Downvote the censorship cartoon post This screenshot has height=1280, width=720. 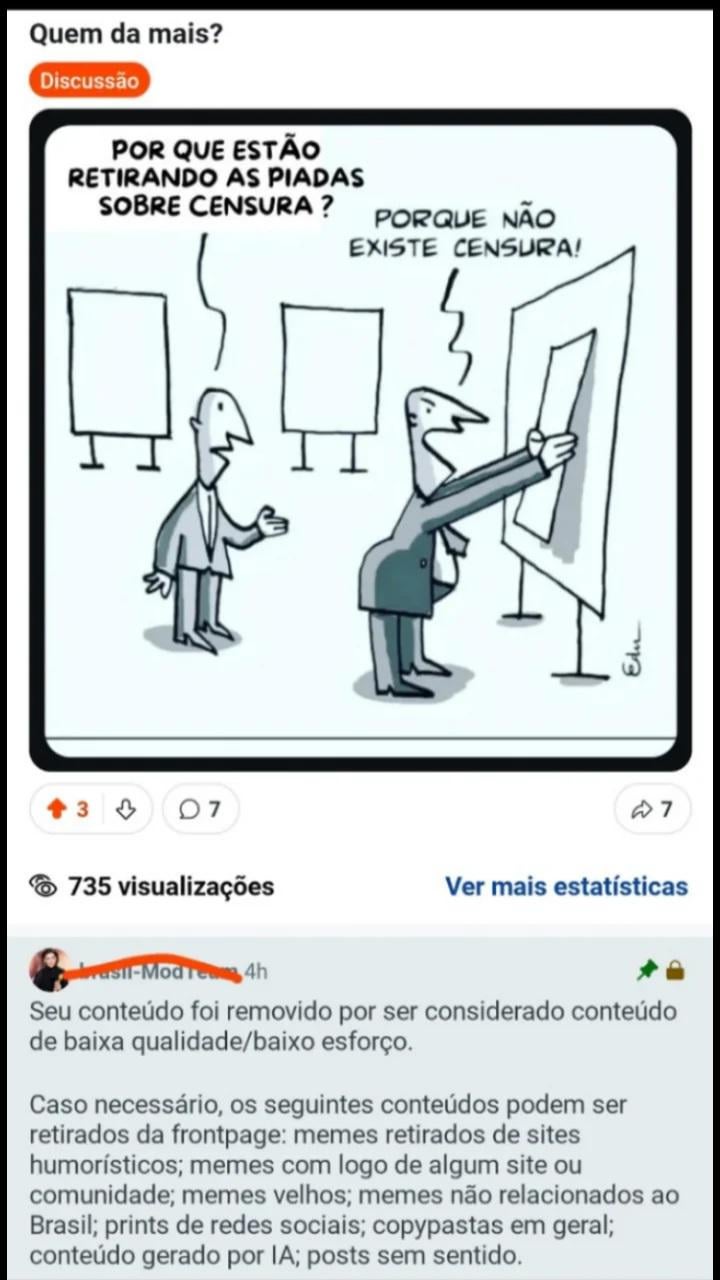126,809
